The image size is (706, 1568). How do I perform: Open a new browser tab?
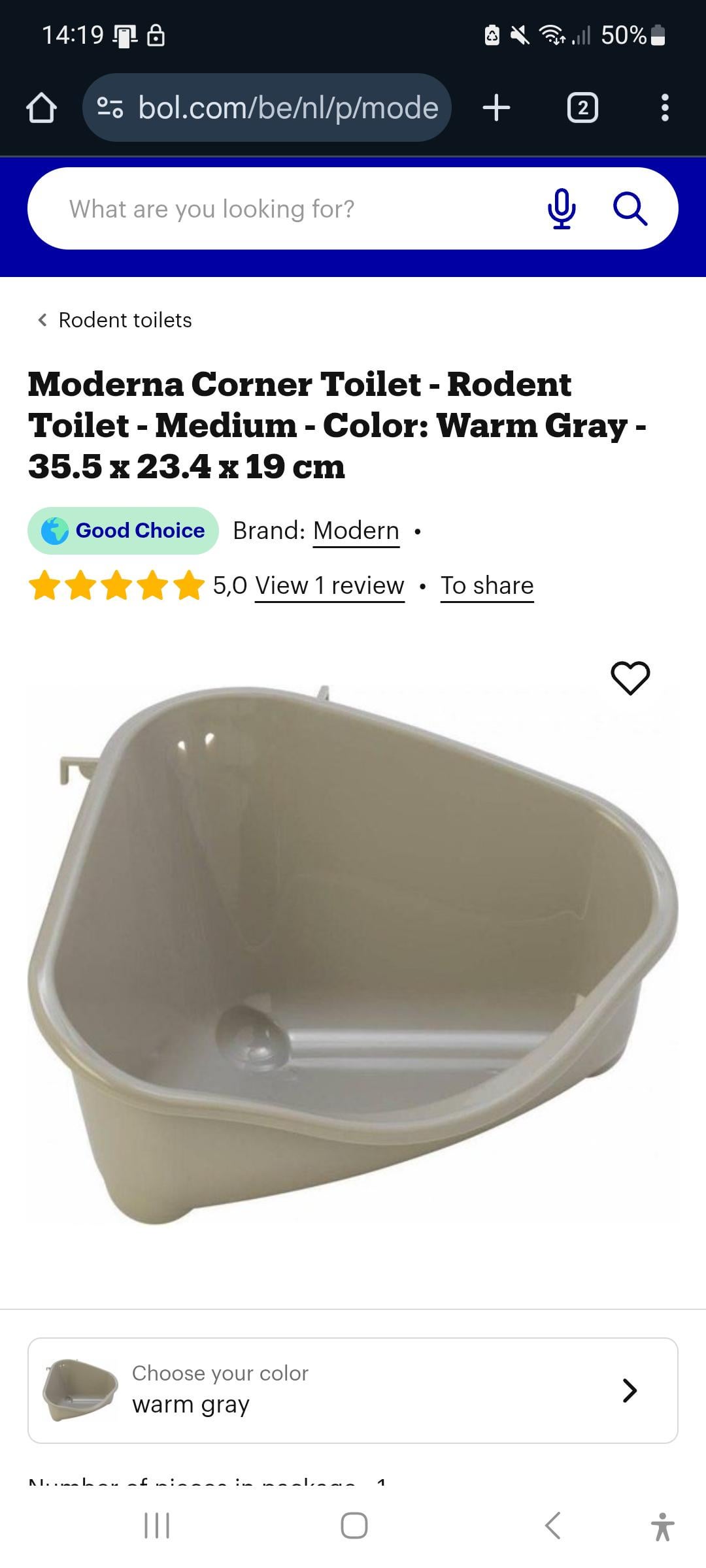coord(496,108)
